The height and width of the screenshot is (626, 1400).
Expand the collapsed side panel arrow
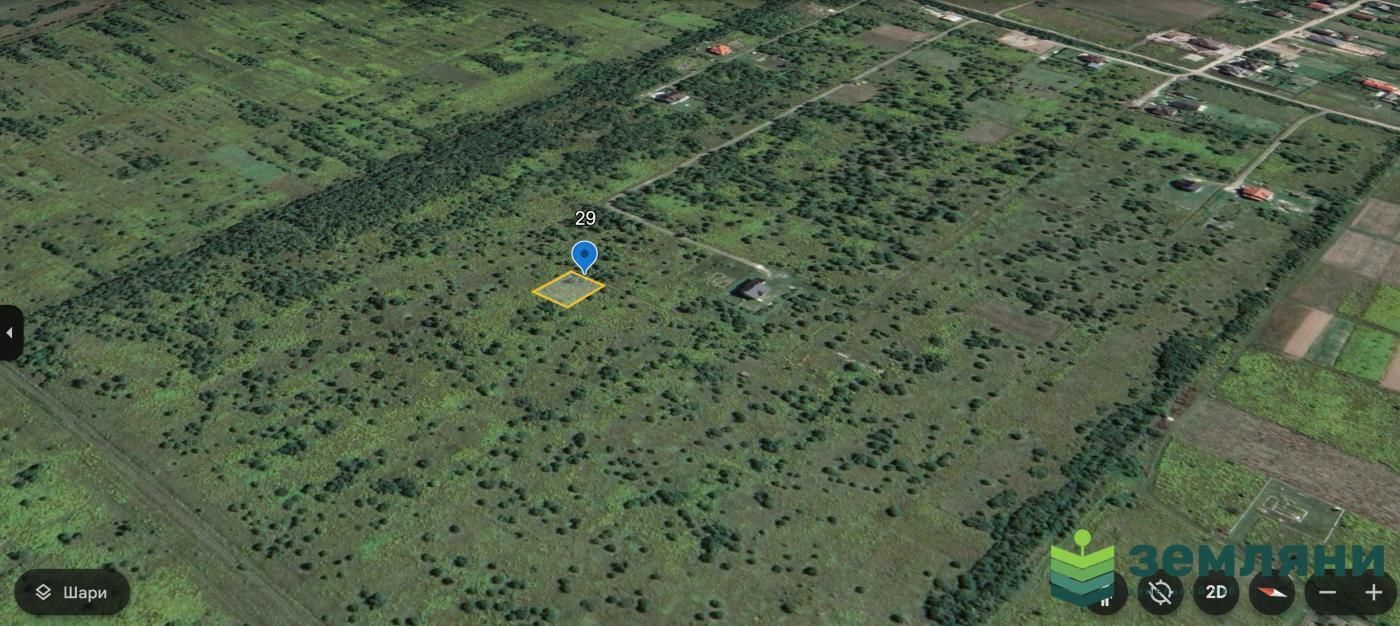point(10,333)
